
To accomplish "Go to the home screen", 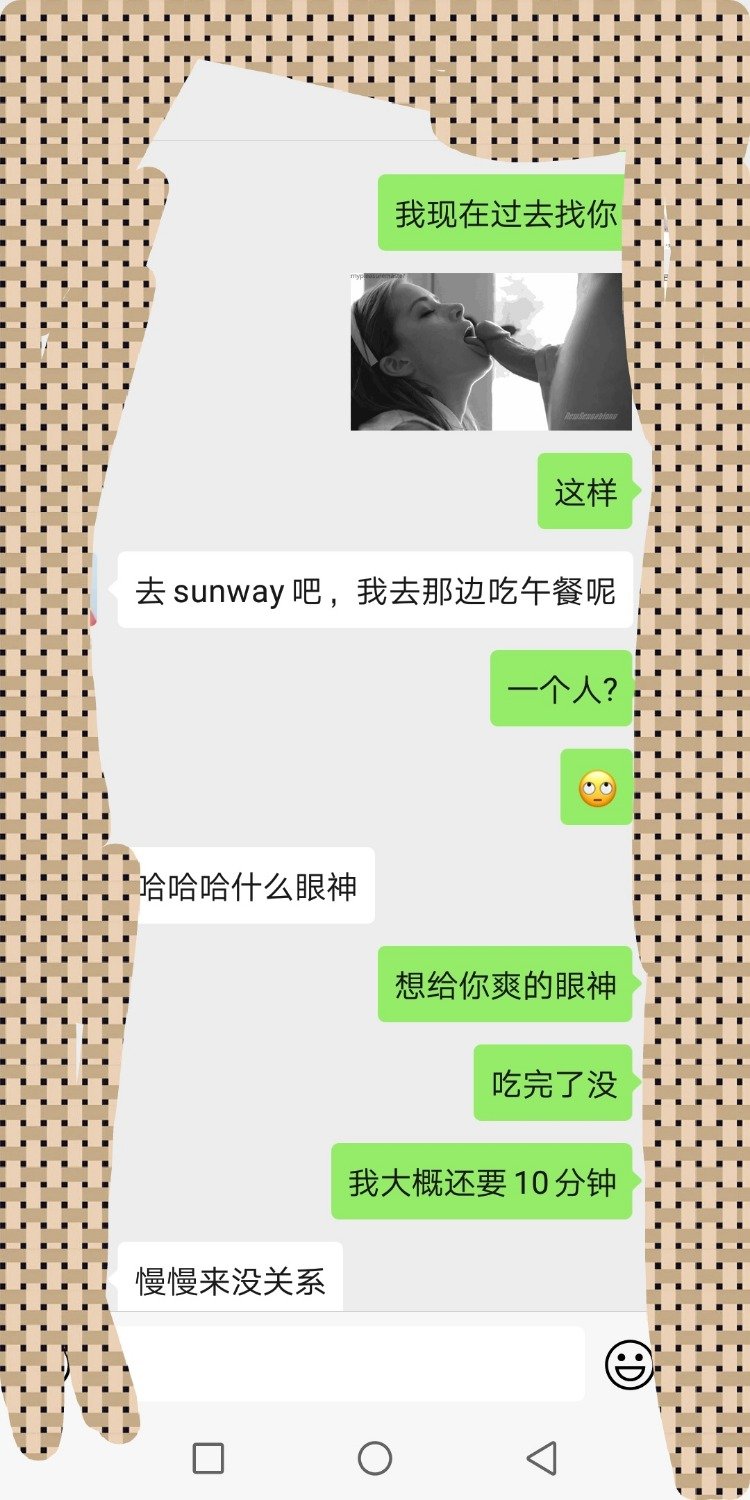I will (x=375, y=1458).
